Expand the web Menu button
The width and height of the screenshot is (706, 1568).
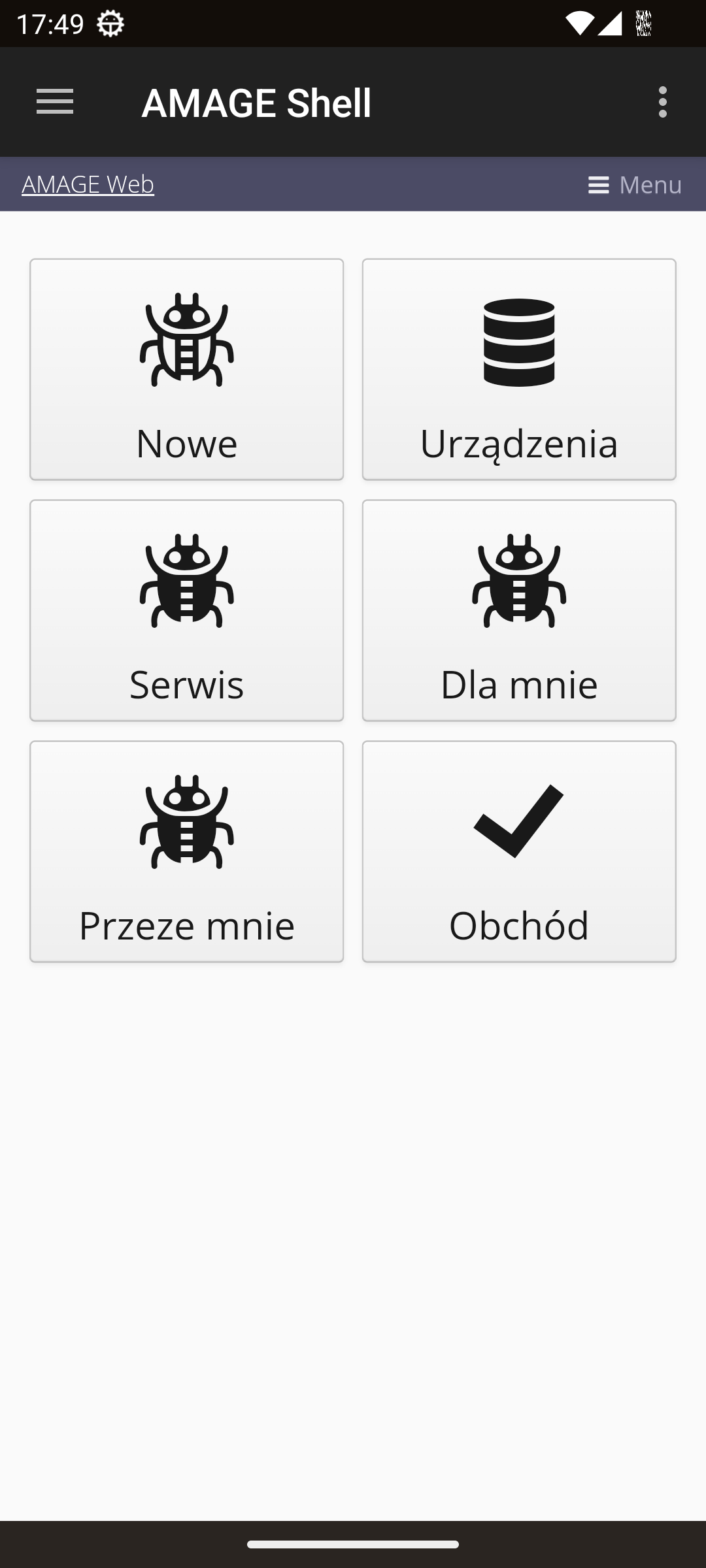pyautogui.click(x=635, y=185)
